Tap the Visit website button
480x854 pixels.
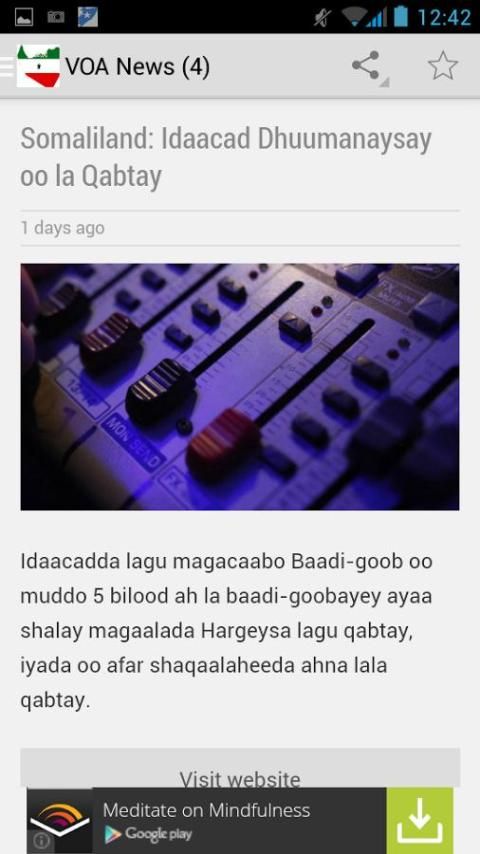(240, 768)
